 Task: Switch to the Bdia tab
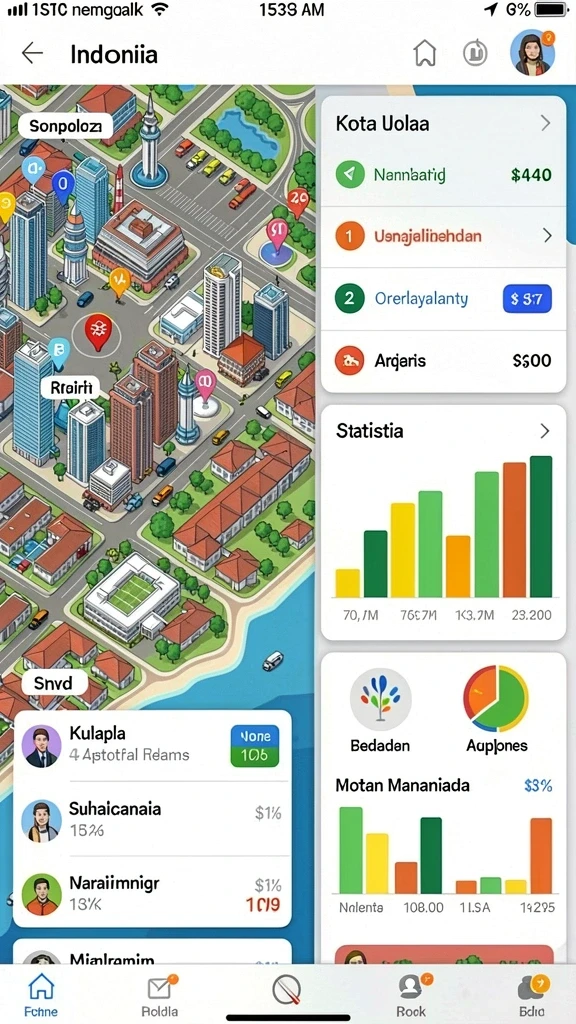[x=533, y=994]
